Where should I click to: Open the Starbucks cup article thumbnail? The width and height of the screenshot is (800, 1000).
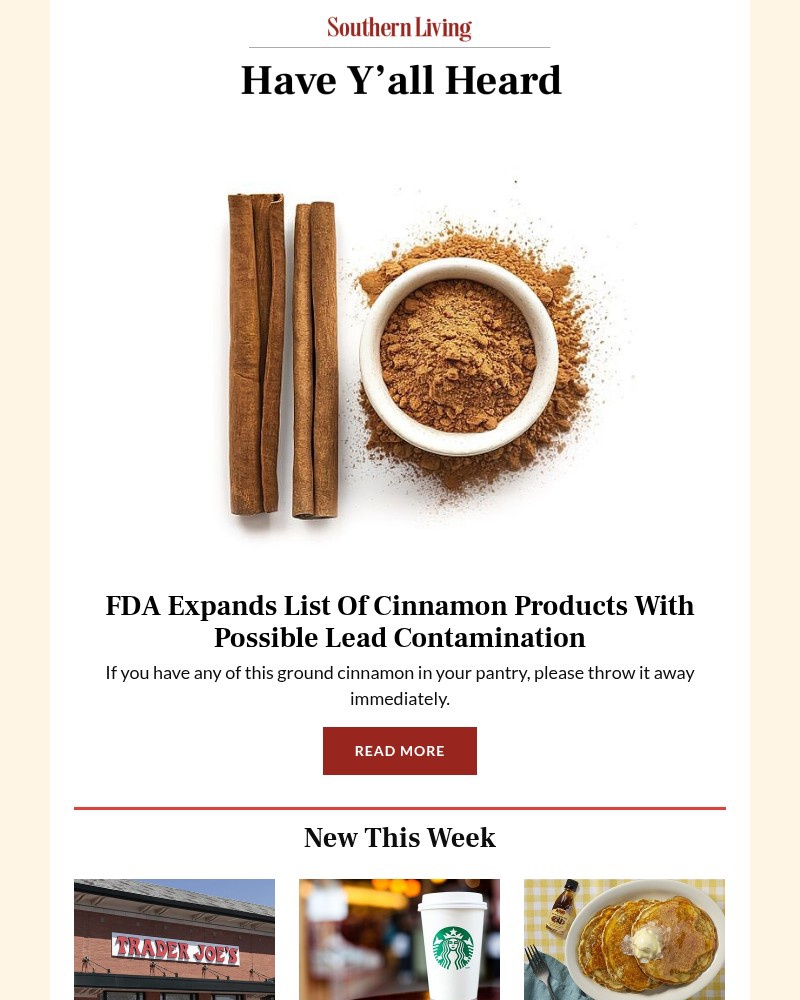(399, 939)
